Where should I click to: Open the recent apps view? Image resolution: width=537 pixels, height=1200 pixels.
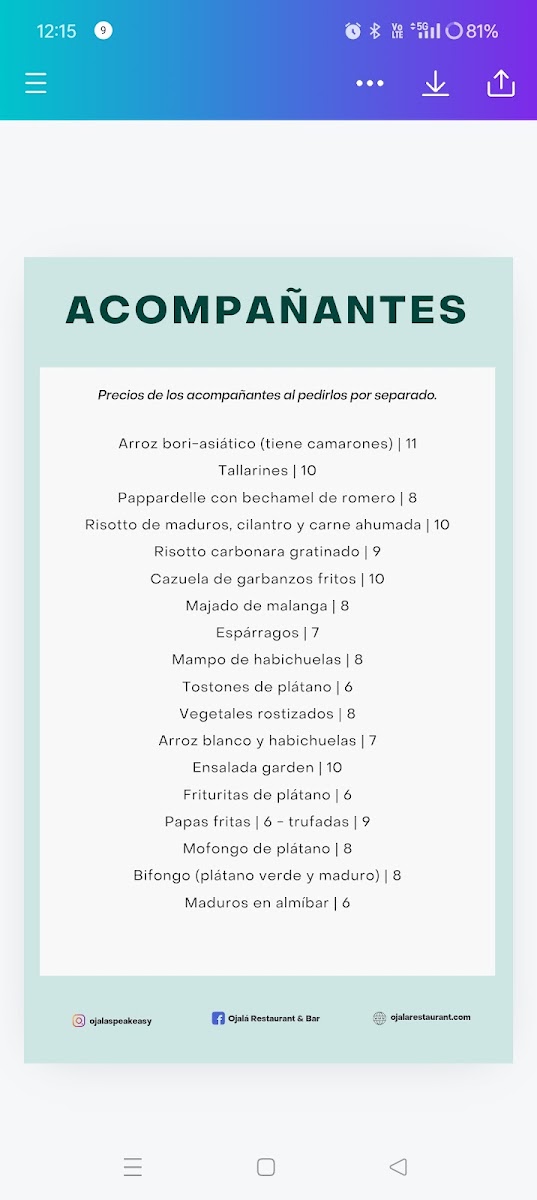click(x=133, y=1167)
